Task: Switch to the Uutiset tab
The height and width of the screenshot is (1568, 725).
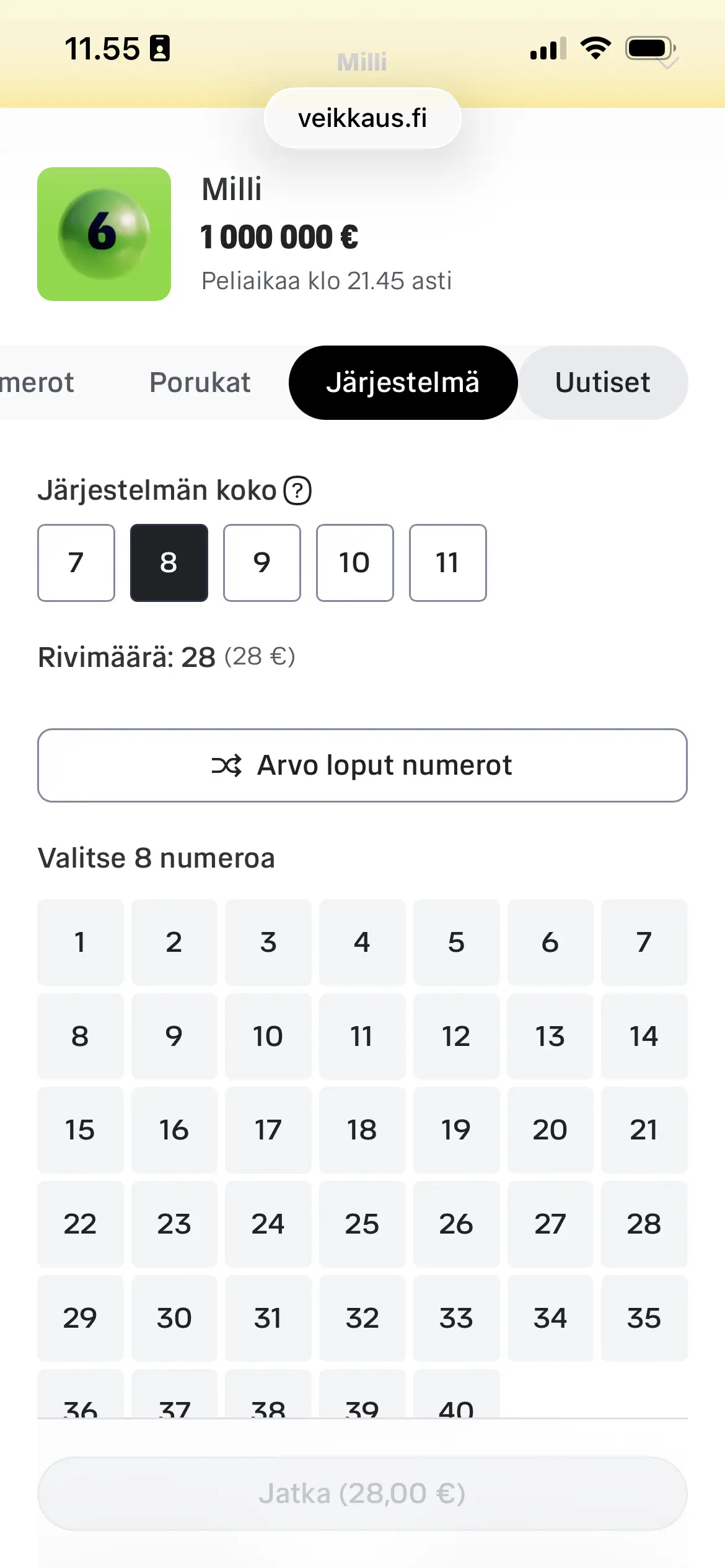Action: click(602, 382)
